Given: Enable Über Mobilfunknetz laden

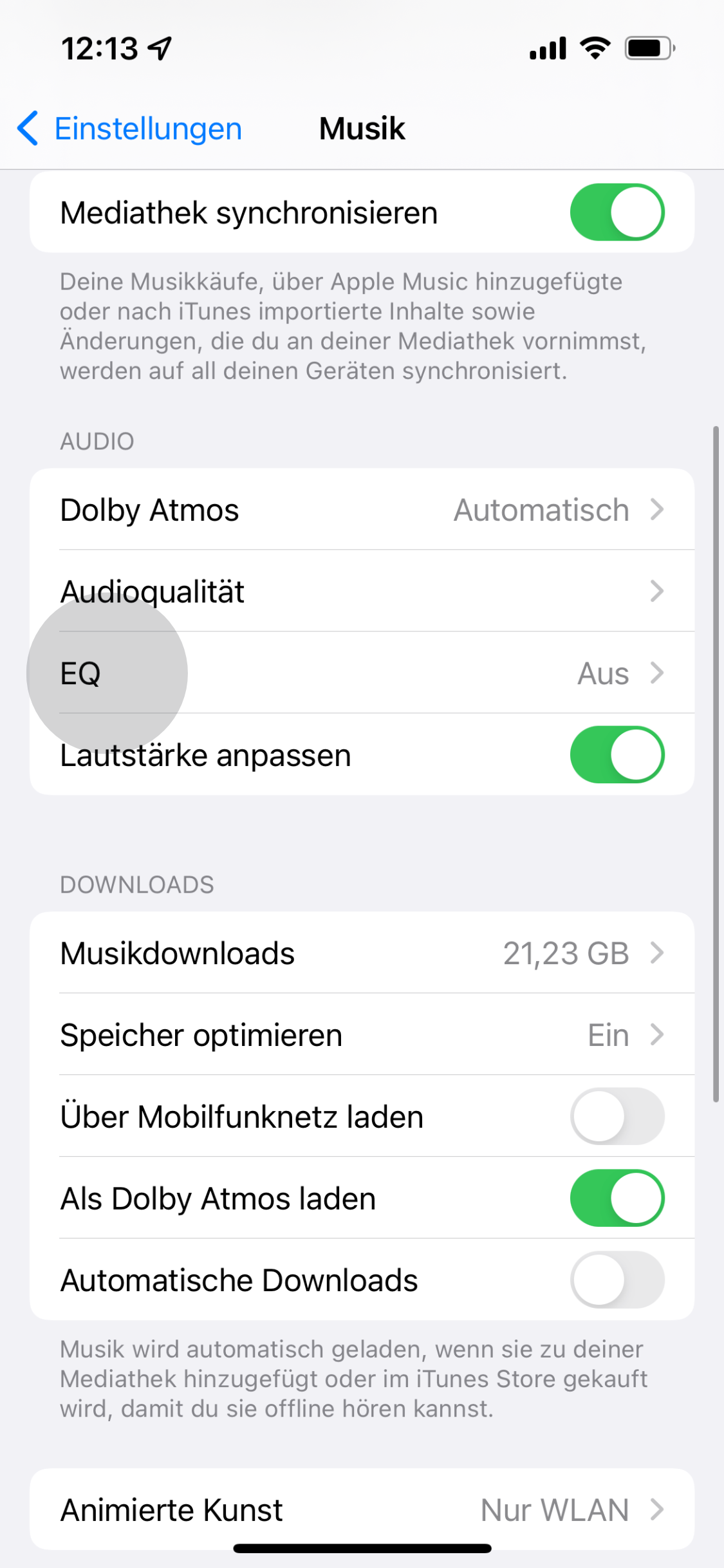Looking at the screenshot, I should point(617,1117).
